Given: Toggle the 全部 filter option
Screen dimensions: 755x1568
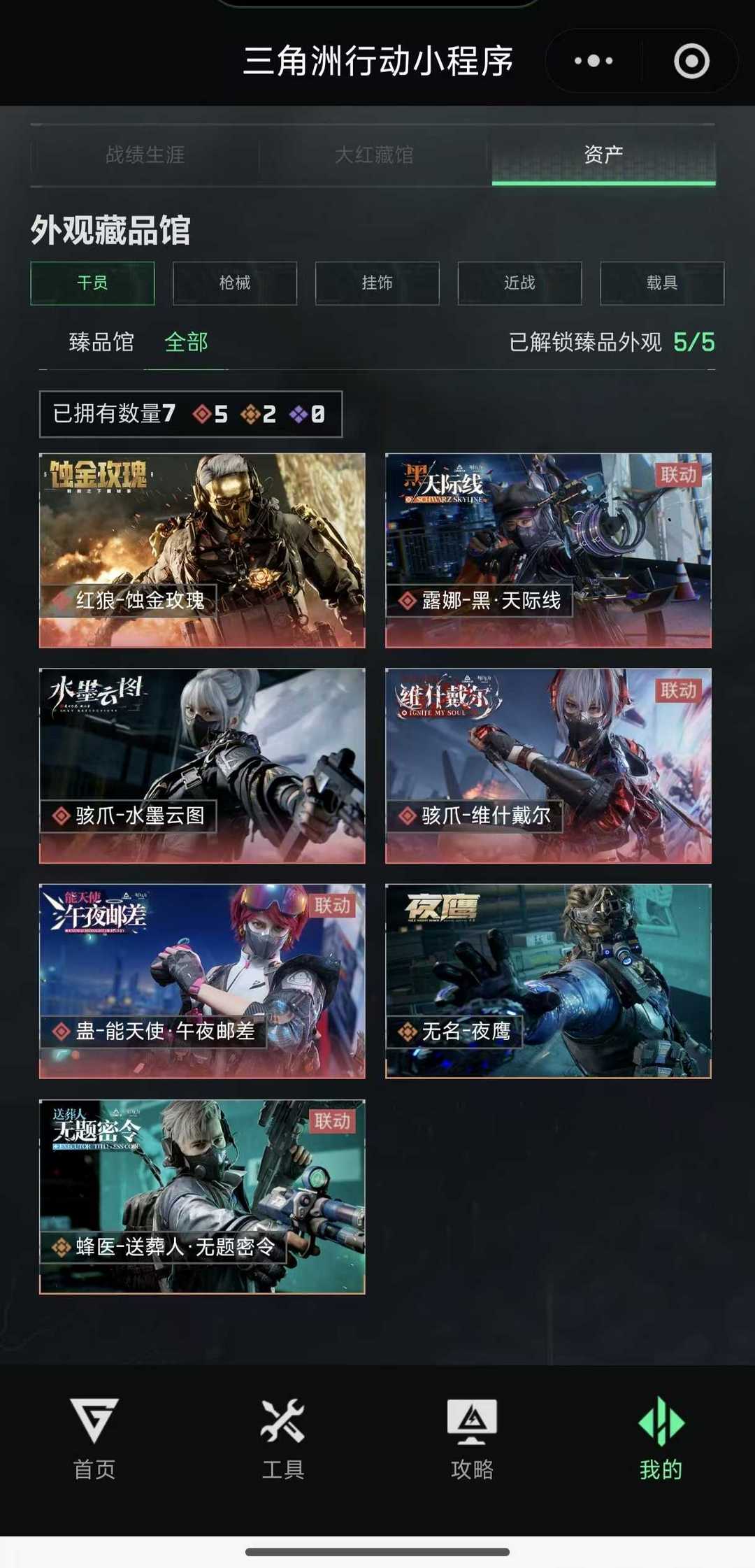Looking at the screenshot, I should [x=187, y=343].
